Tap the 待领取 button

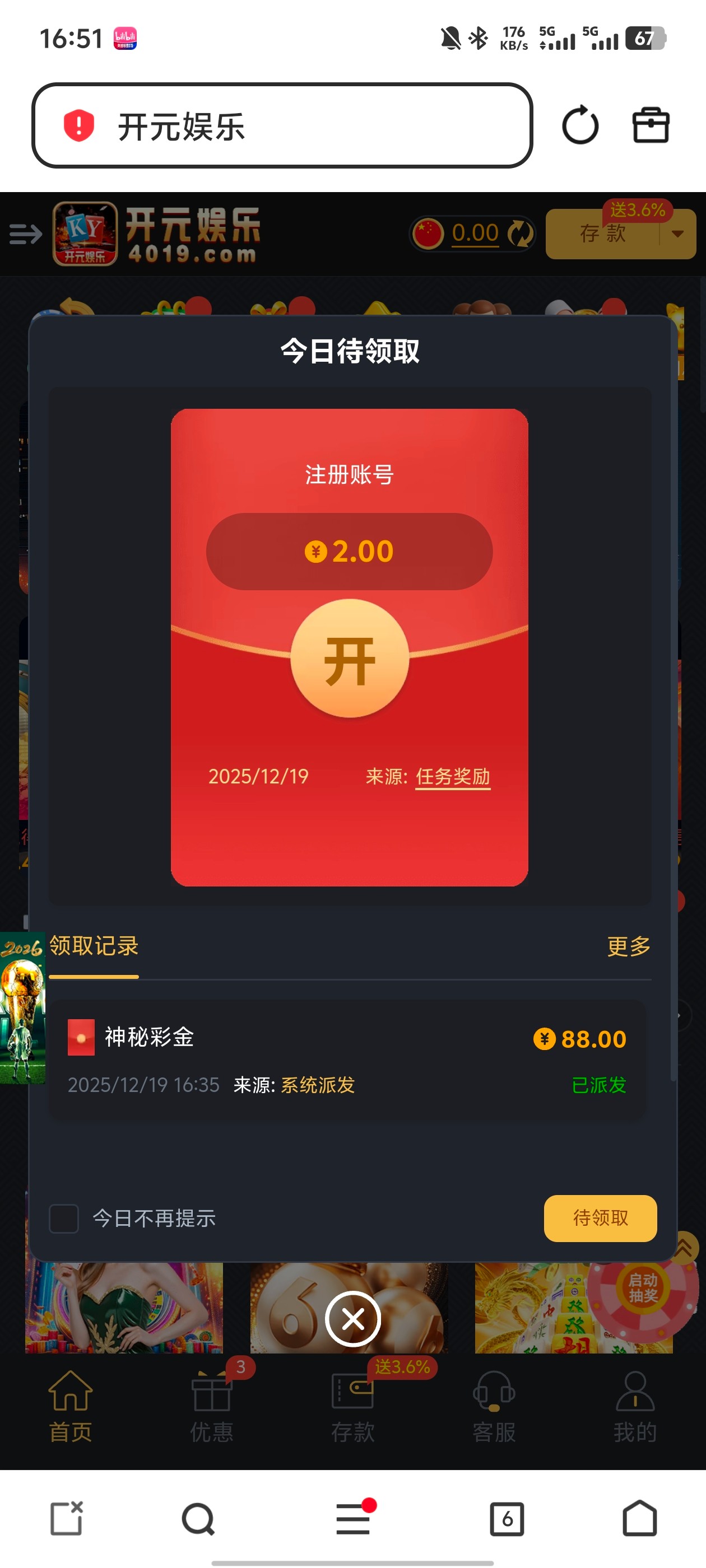[600, 1218]
